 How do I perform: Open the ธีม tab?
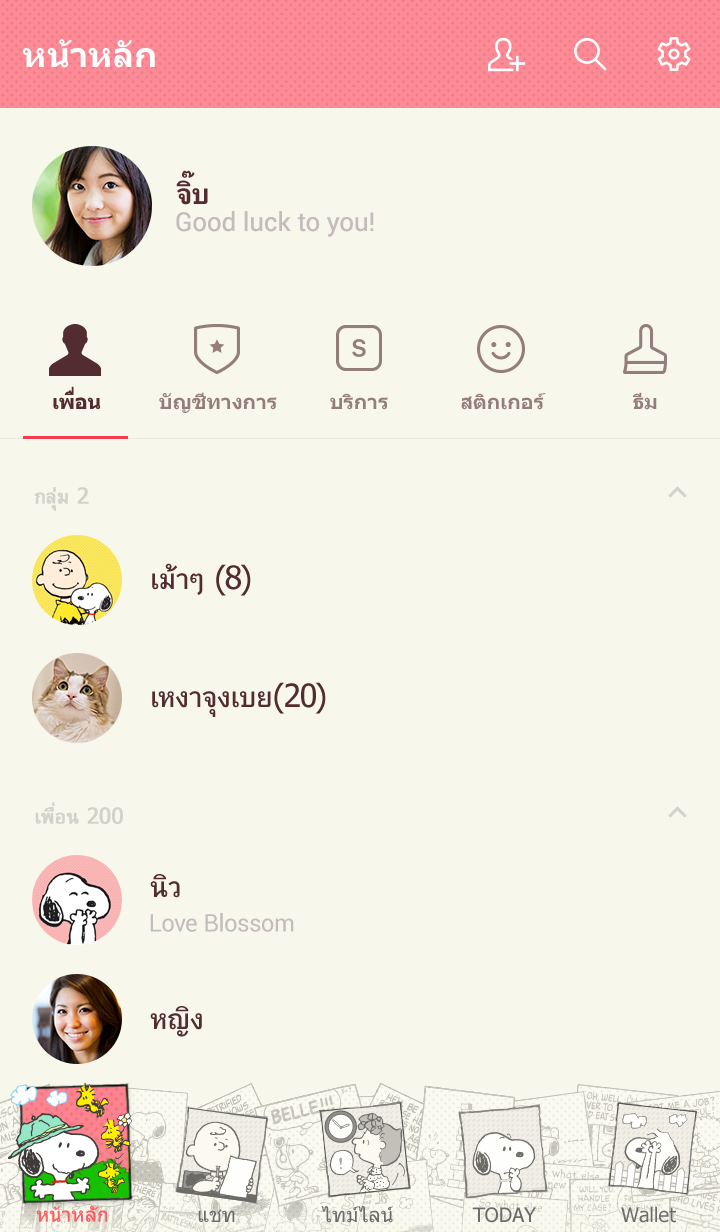(x=645, y=370)
